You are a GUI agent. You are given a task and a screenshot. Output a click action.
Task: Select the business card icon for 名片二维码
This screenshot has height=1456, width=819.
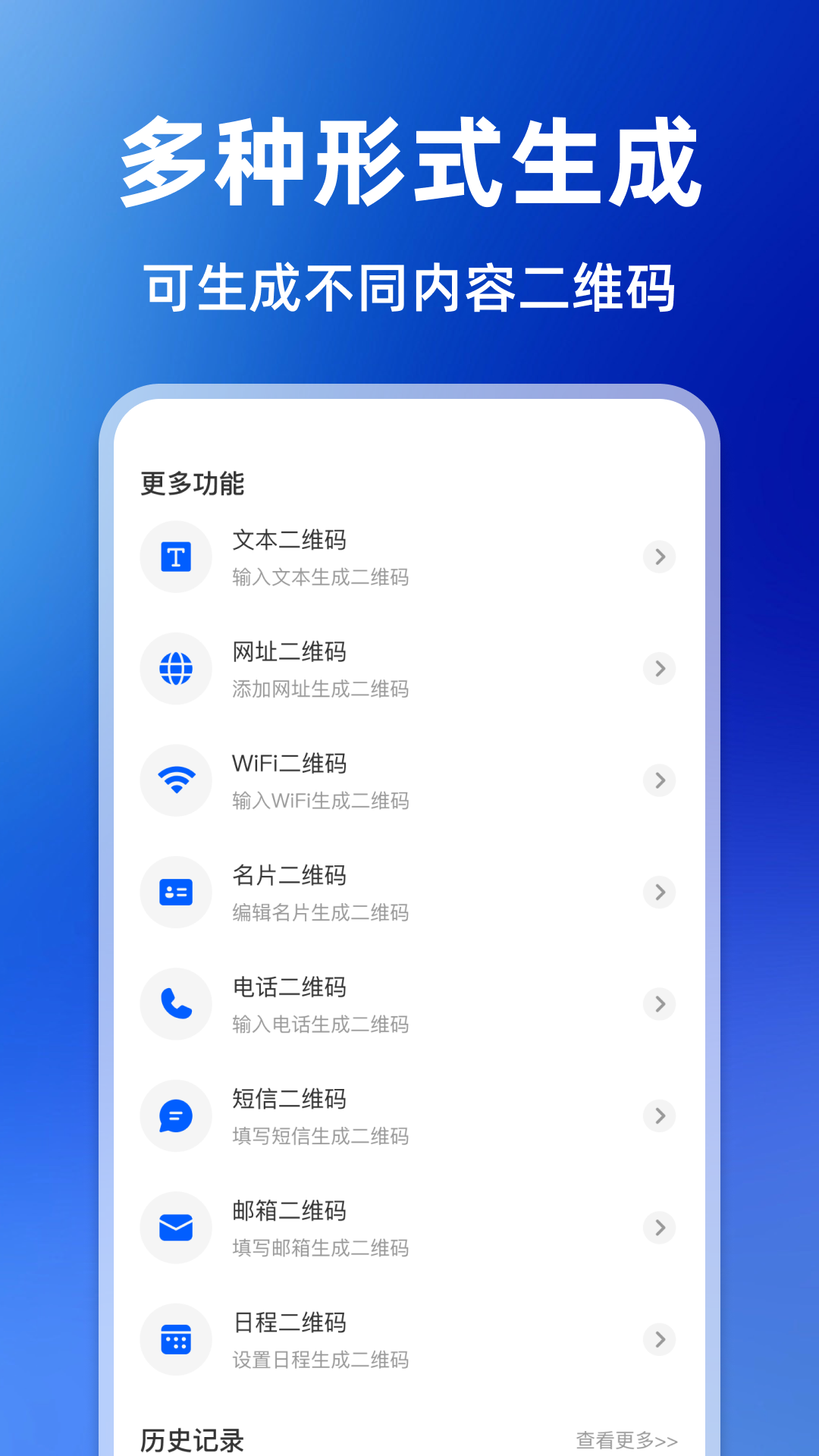click(176, 892)
